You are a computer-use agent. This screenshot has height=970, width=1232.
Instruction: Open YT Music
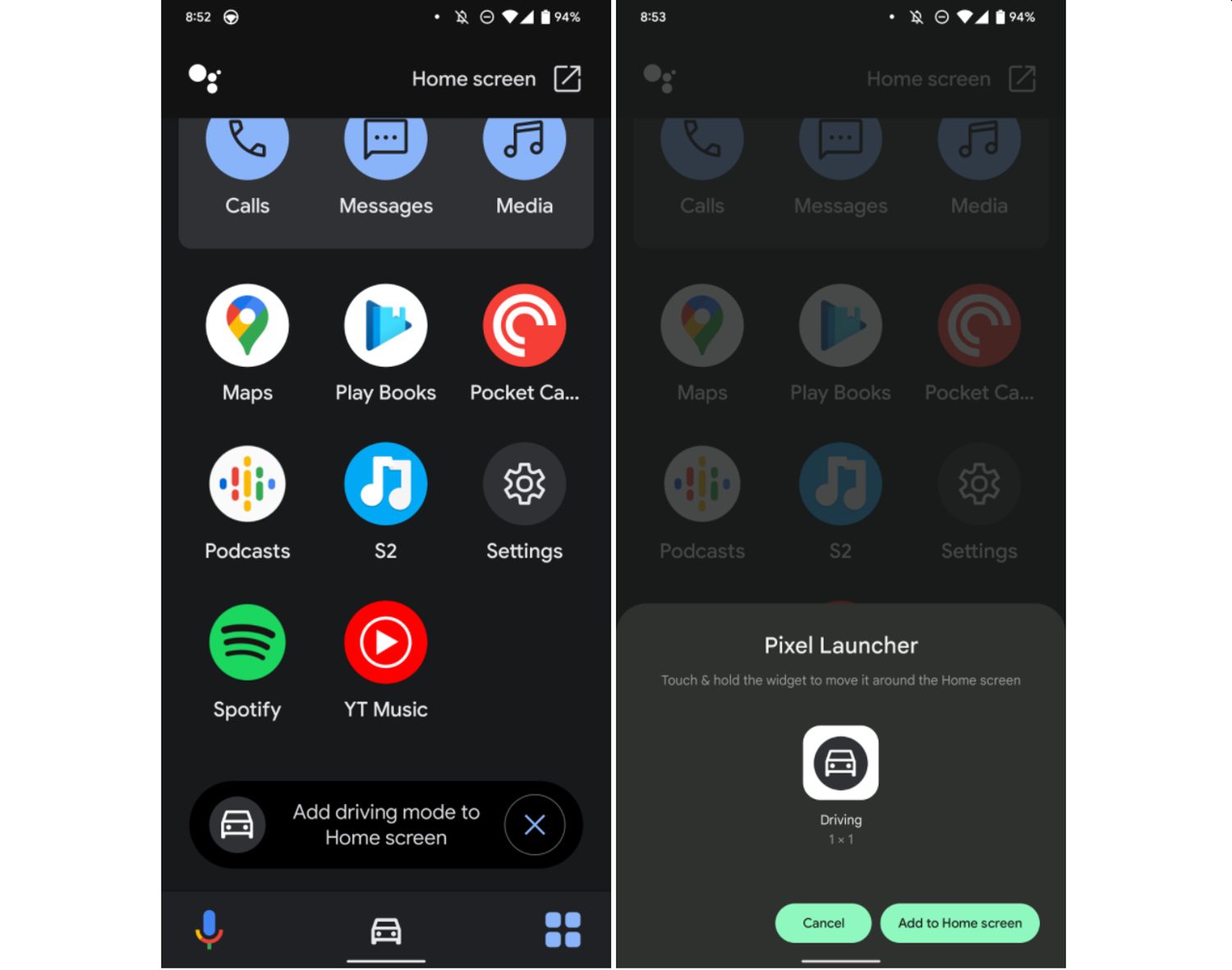tap(385, 642)
